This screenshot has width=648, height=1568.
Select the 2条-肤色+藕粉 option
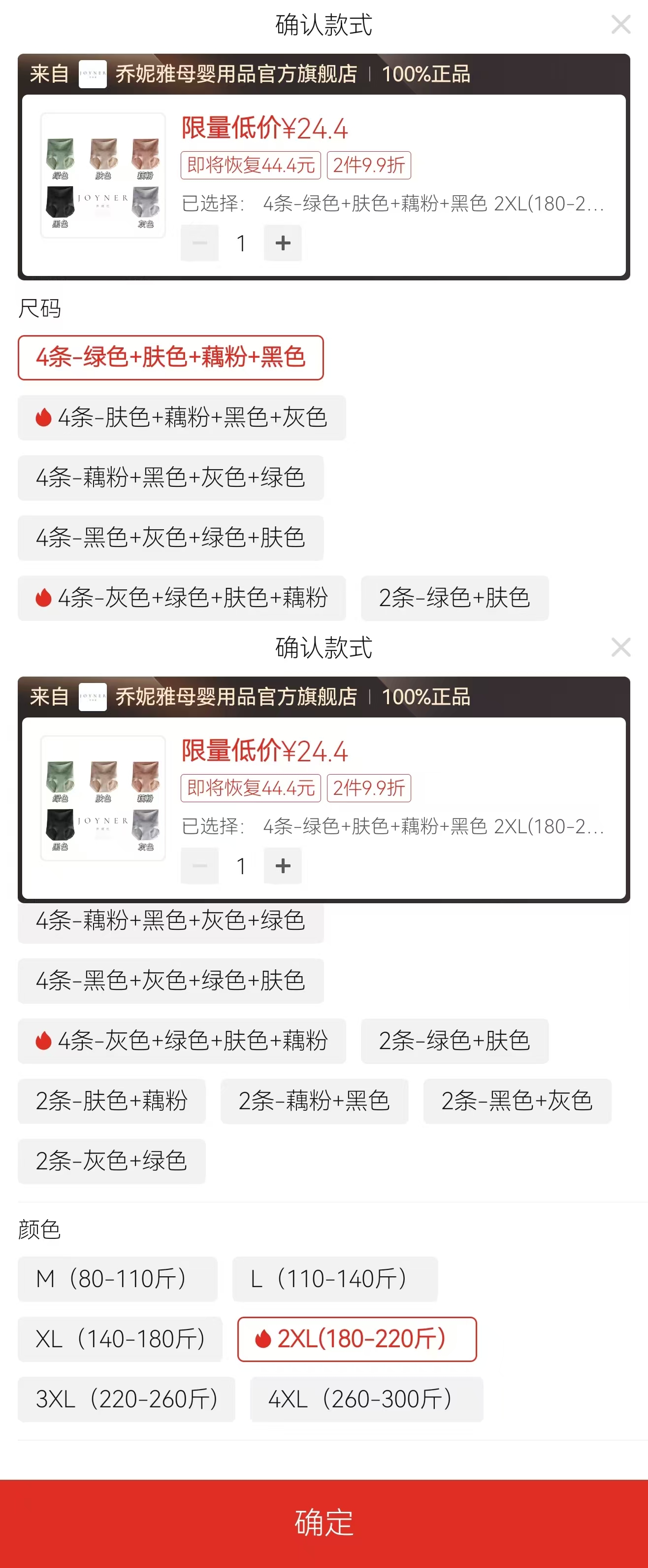111,1100
